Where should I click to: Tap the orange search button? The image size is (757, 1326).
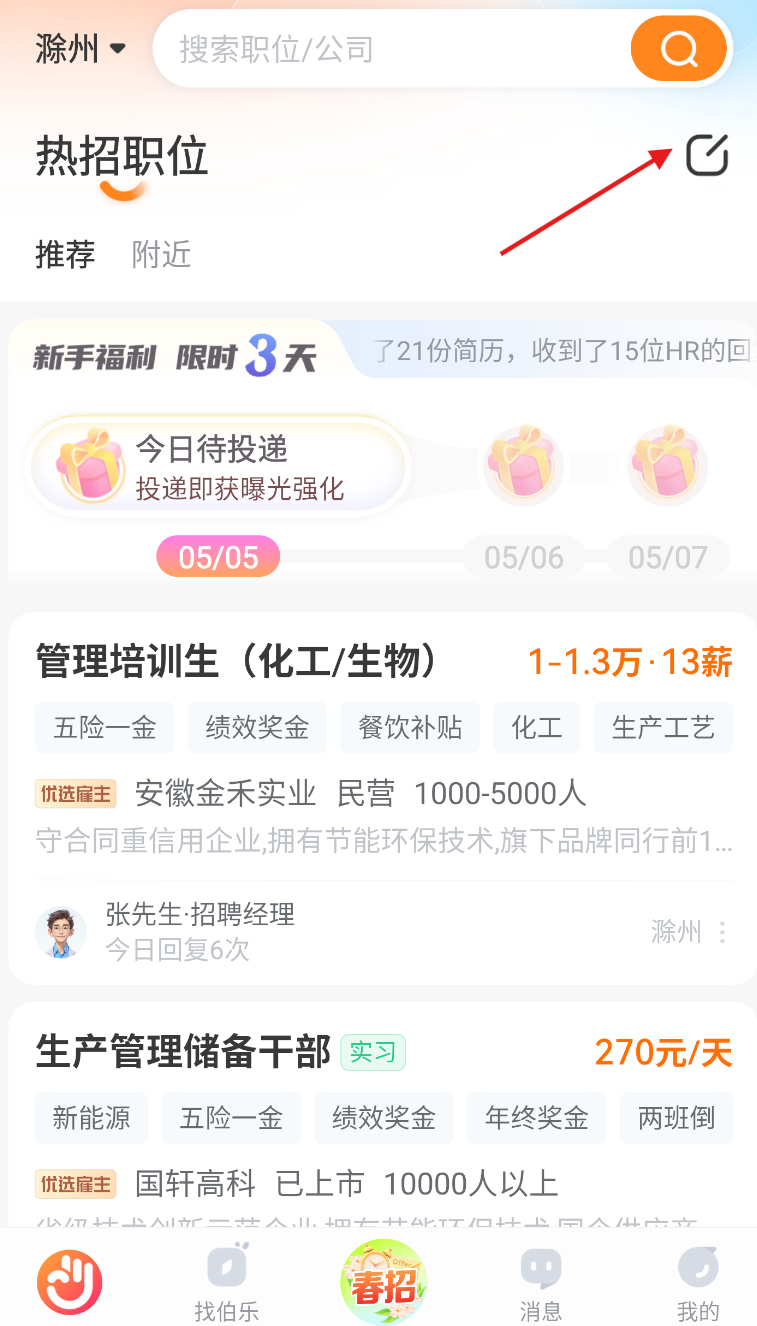(678, 48)
